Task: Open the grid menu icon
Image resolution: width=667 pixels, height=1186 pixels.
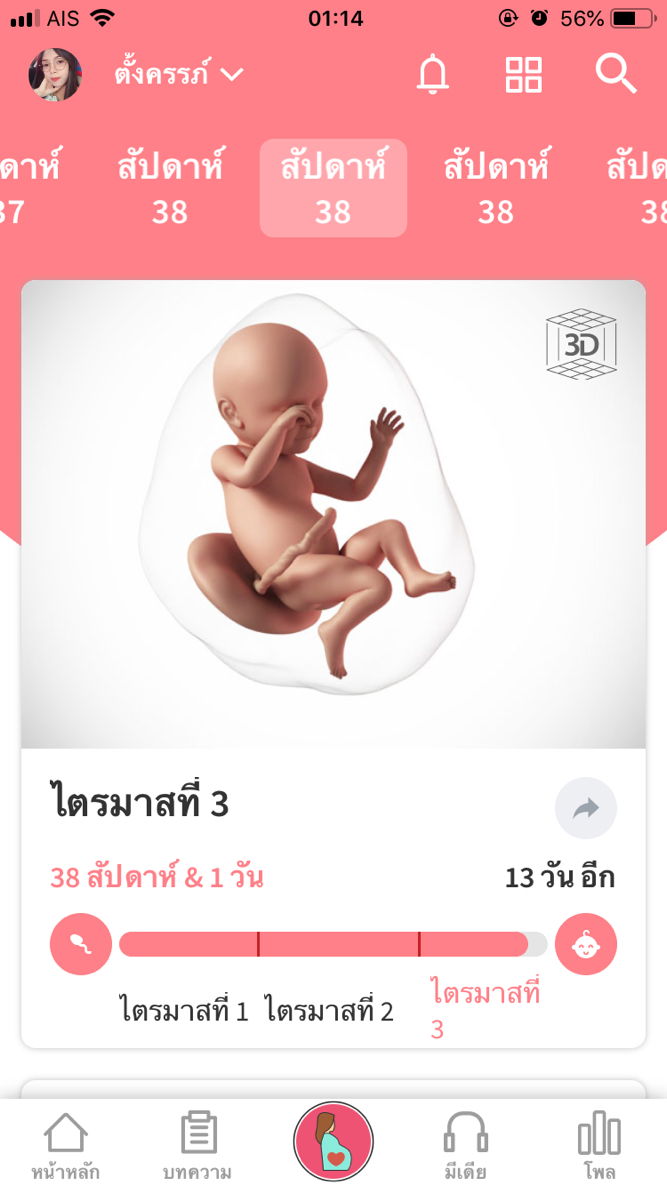Action: point(523,75)
